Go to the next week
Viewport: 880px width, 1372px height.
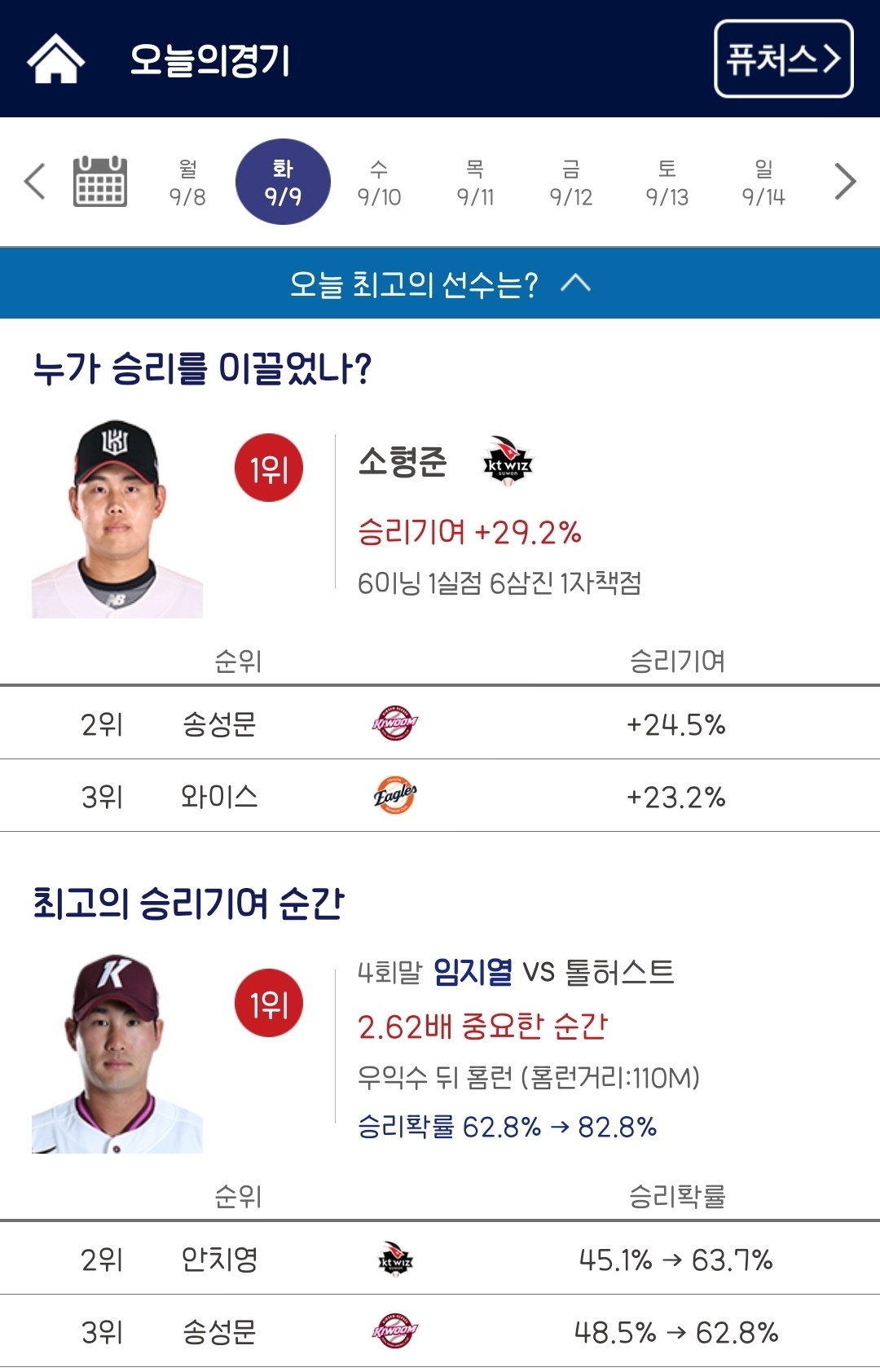click(x=845, y=181)
